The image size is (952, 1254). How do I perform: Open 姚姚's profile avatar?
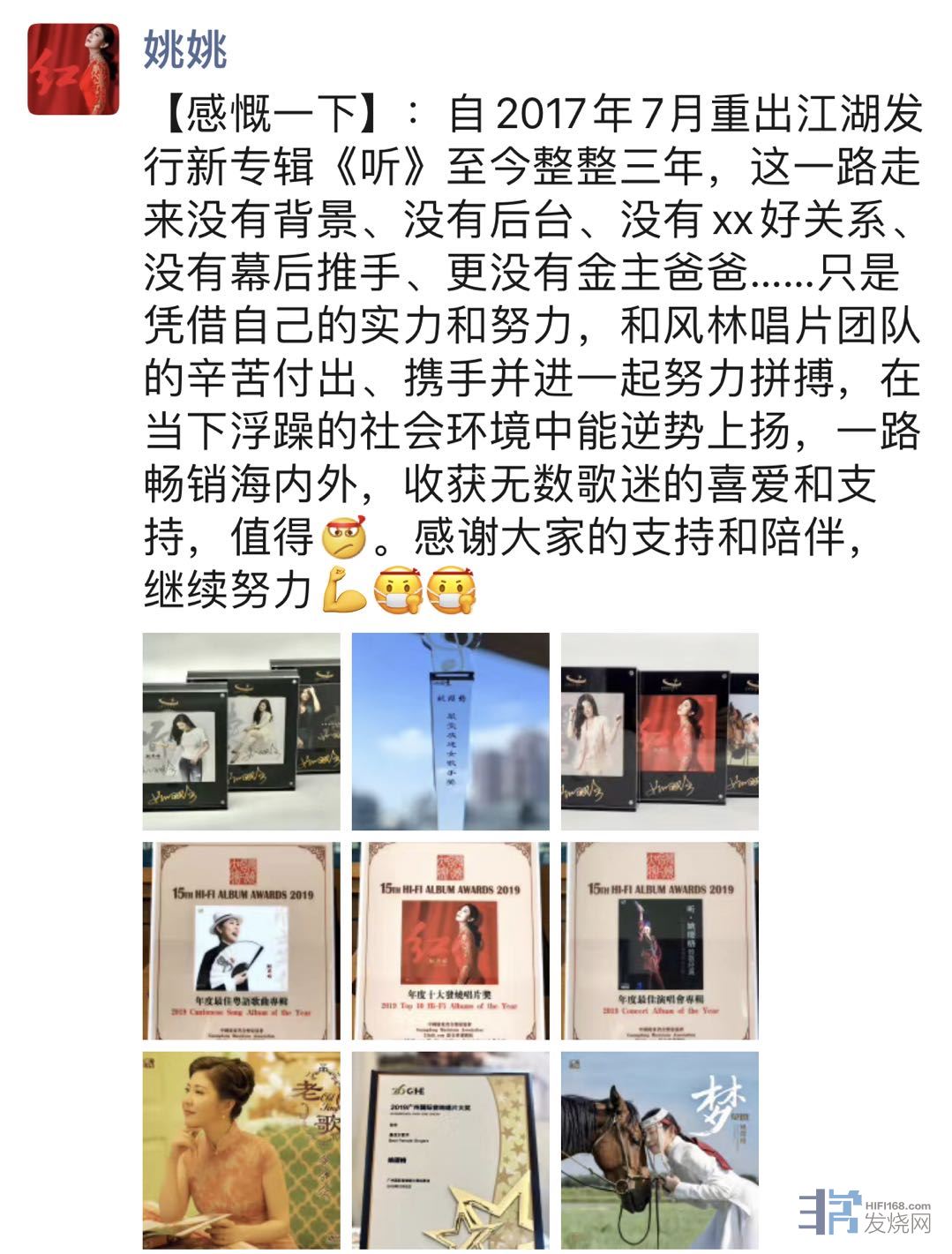click(x=73, y=70)
